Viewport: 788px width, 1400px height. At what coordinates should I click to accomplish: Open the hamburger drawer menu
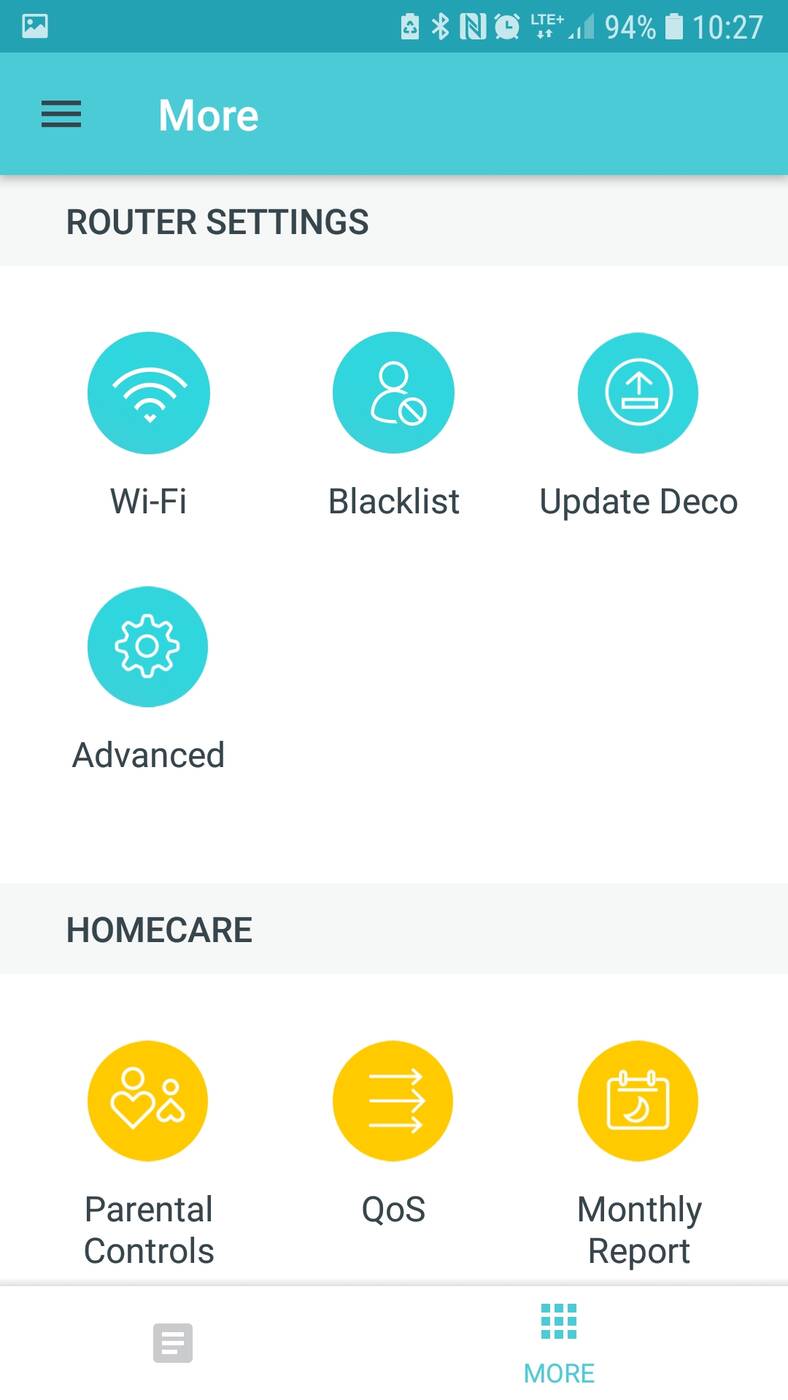(x=61, y=115)
